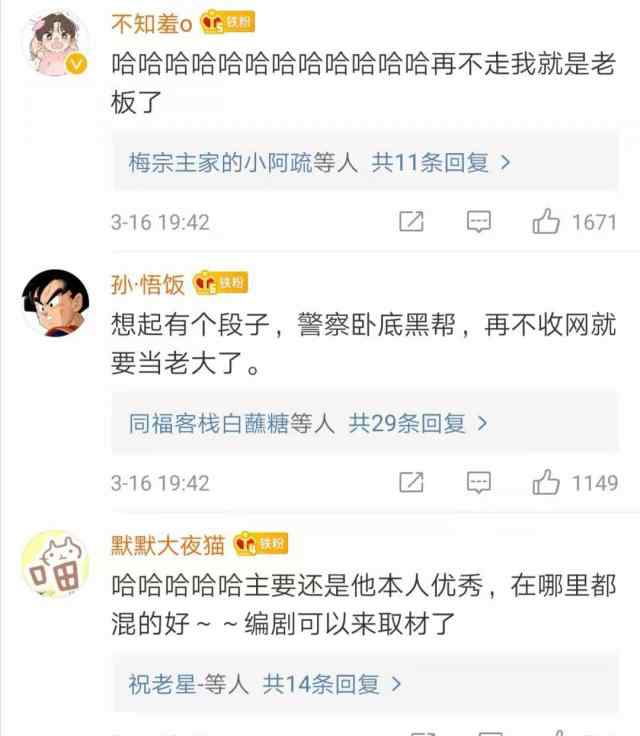Image resolution: width=640 pixels, height=736 pixels.
Task: Like 孙·悟饭's comment with 1149 likes
Action: (x=547, y=483)
